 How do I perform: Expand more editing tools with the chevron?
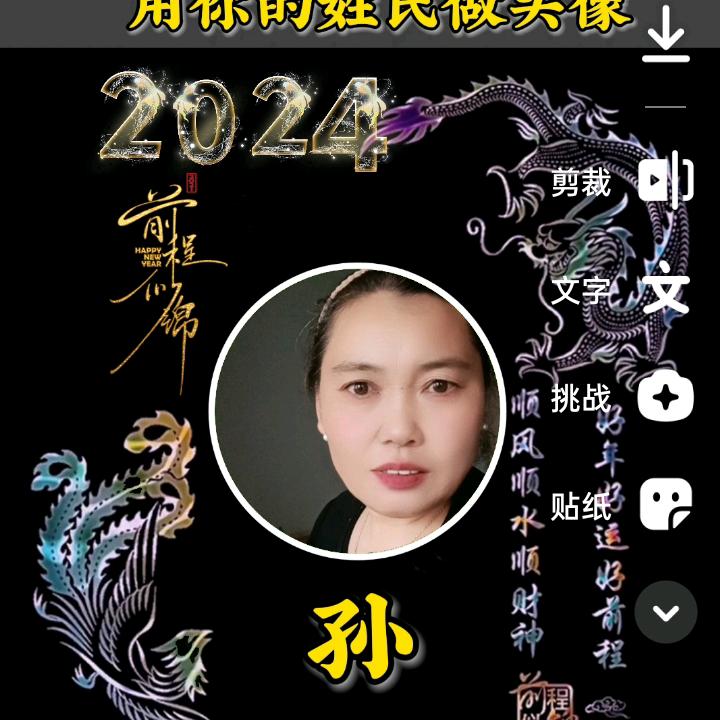(666, 612)
